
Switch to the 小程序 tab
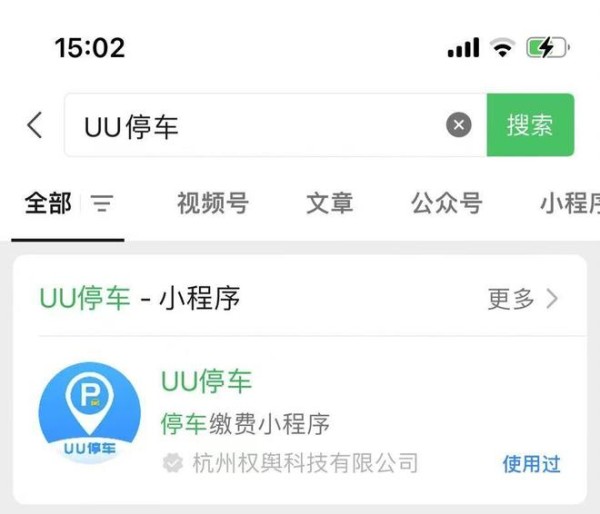coord(570,204)
